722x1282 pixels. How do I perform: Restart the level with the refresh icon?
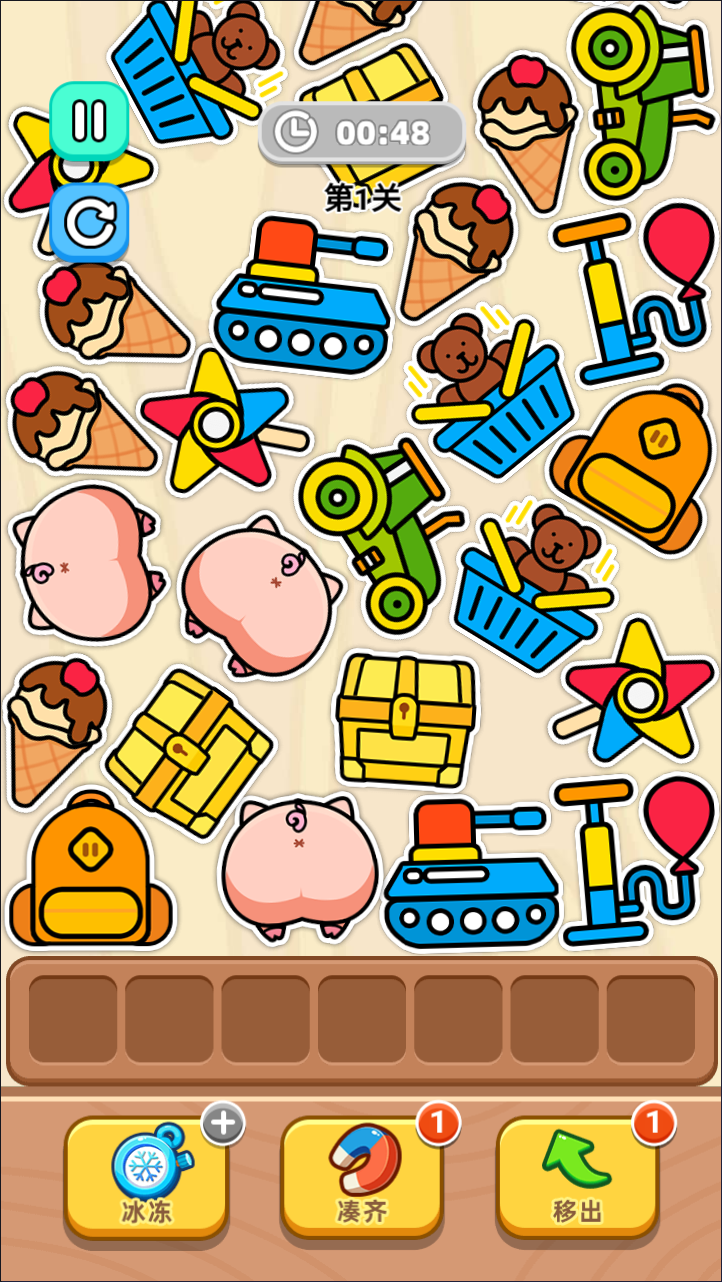89,222
